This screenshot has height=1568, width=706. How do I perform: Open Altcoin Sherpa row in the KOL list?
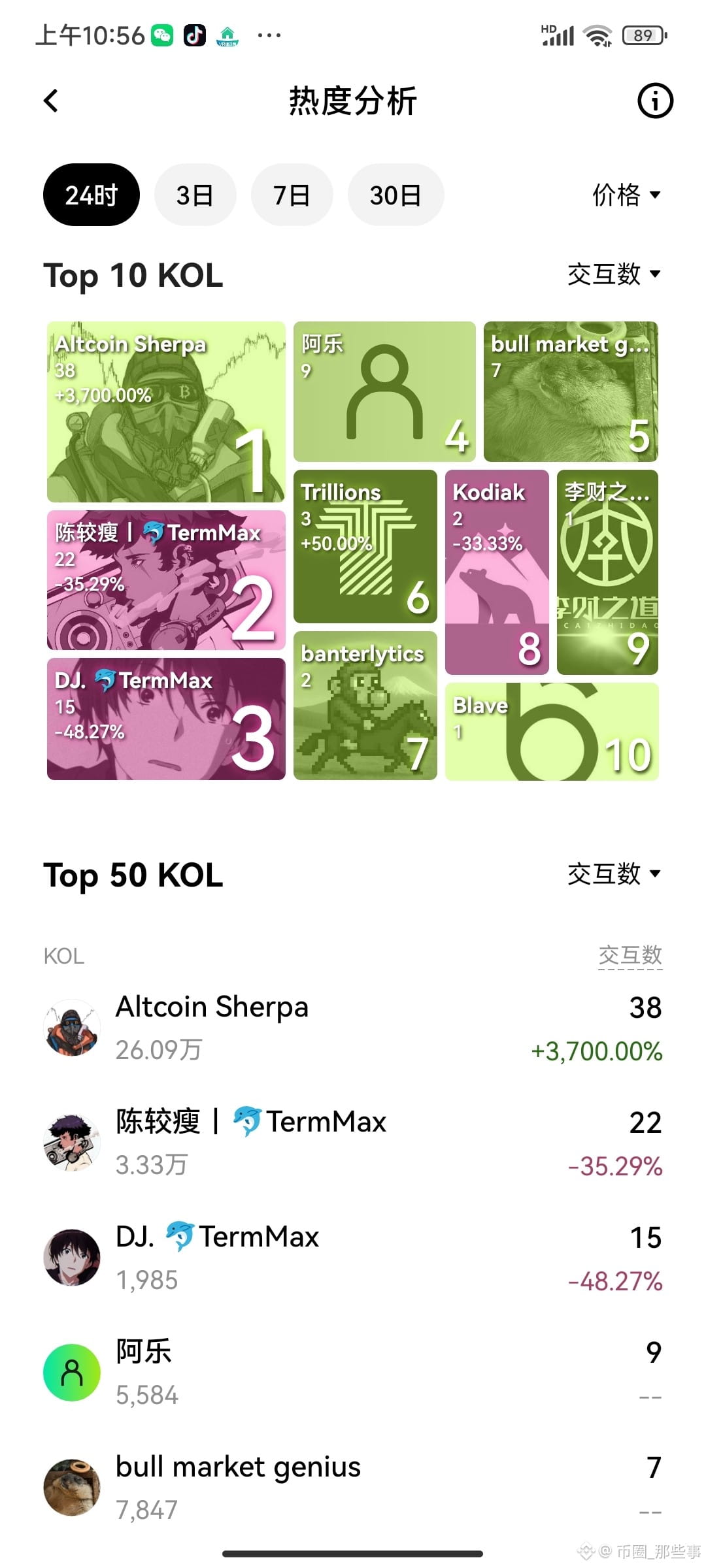(x=353, y=1027)
